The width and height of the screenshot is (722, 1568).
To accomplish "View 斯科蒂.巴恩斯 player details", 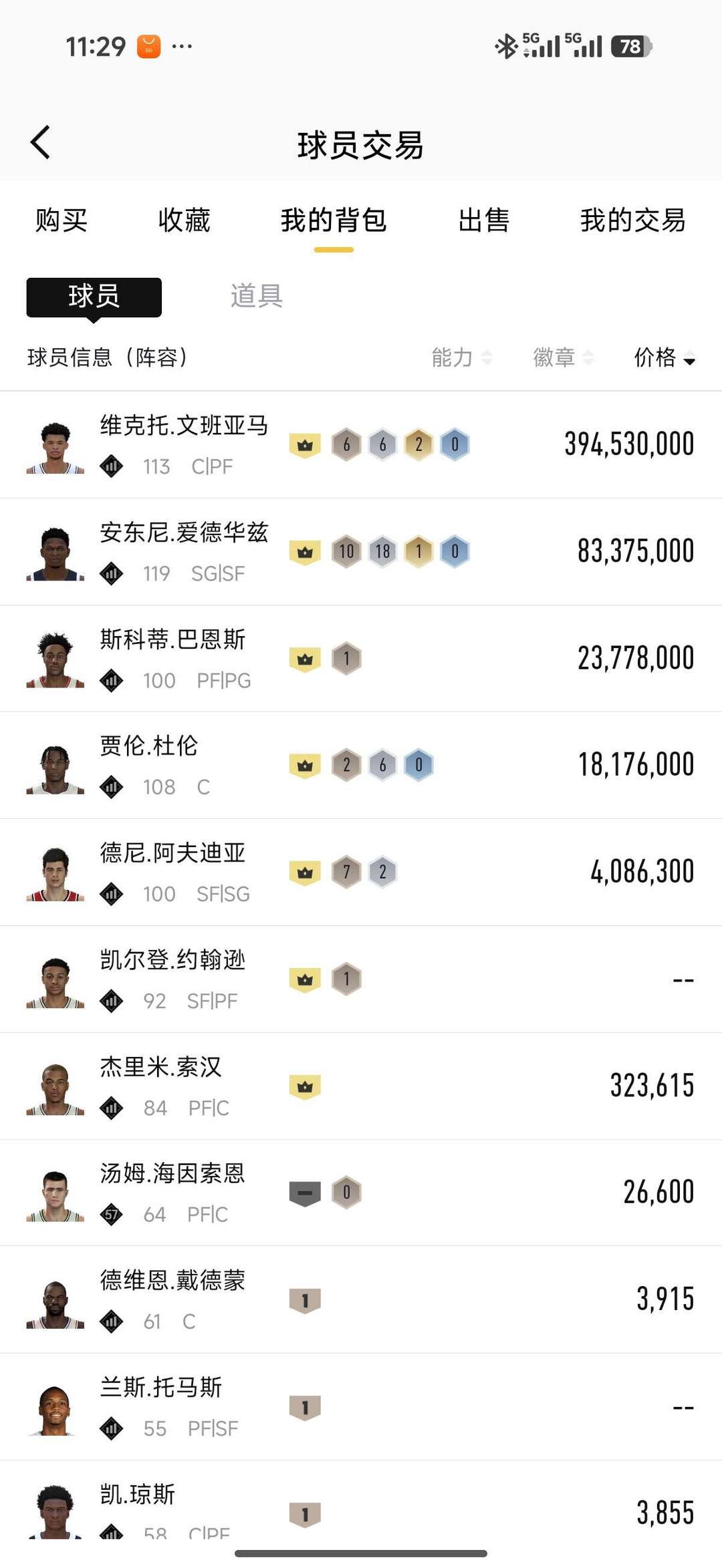I will pos(361,658).
